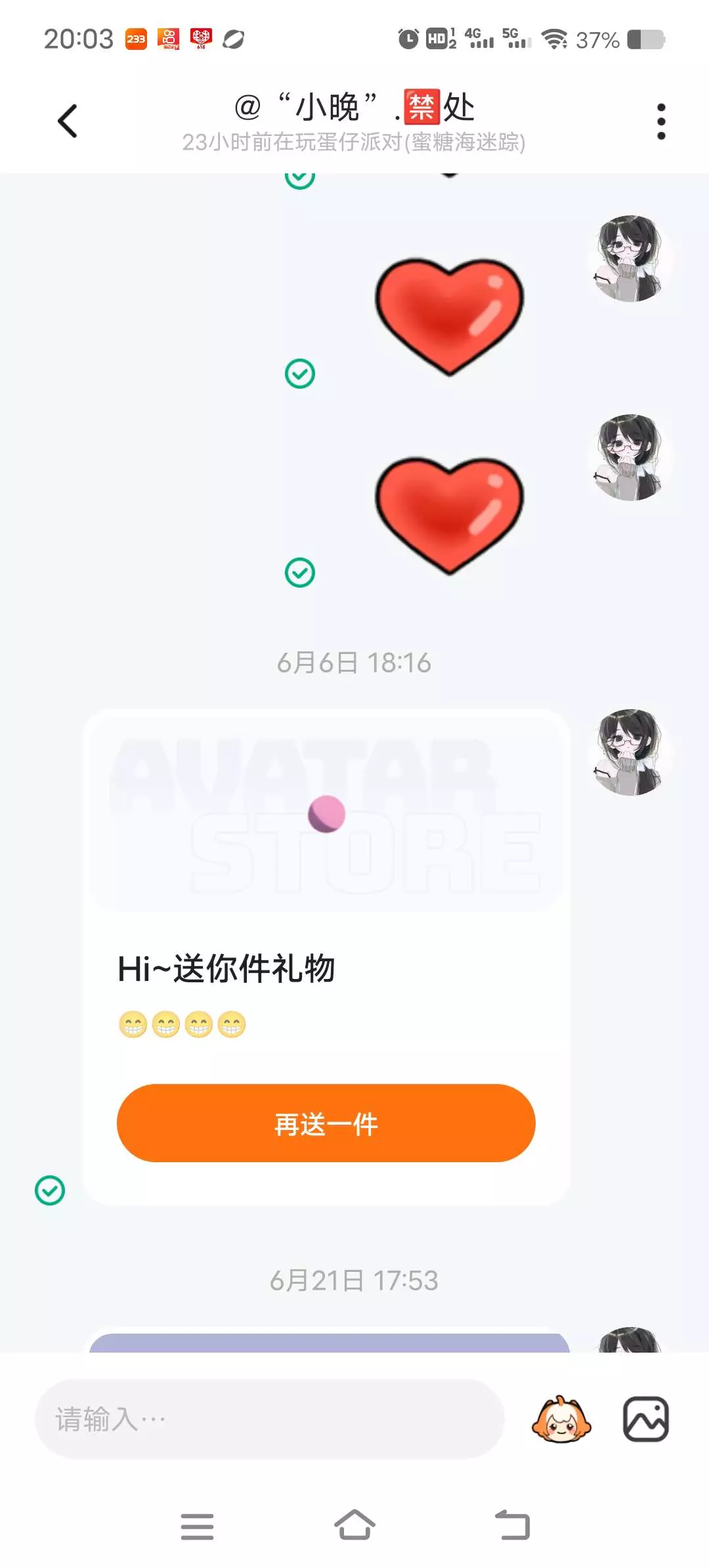Open recent apps from navigation bar
This screenshot has height=1568, width=709.
tap(197, 1526)
